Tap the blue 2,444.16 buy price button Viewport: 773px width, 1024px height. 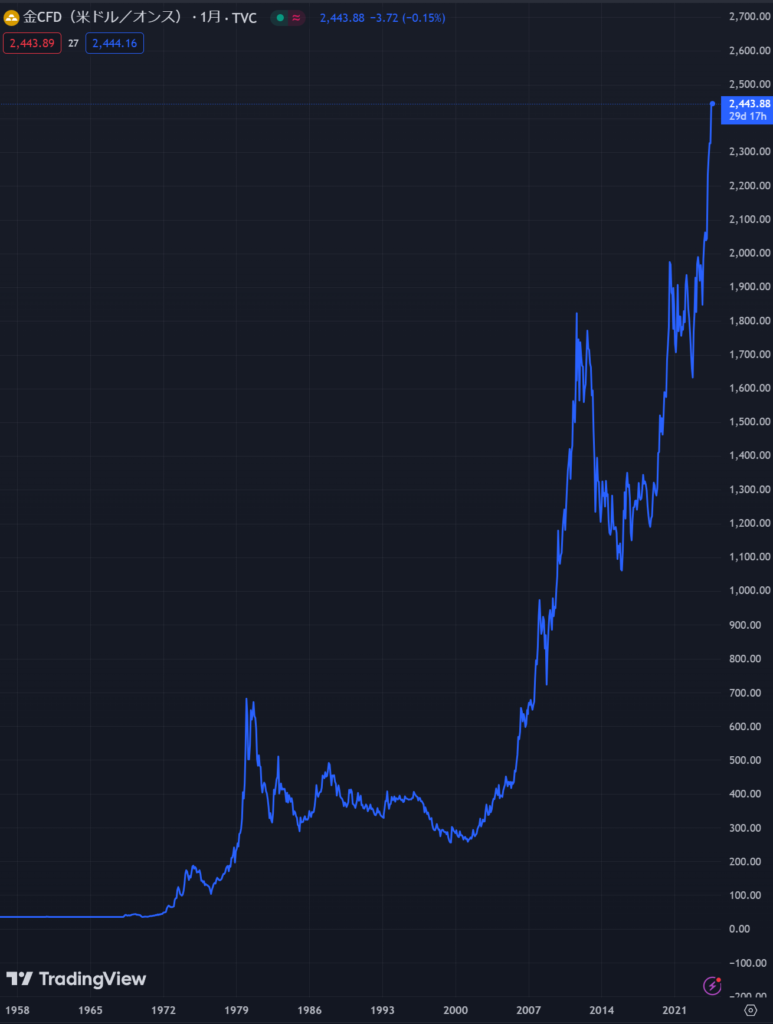pyautogui.click(x=114, y=43)
